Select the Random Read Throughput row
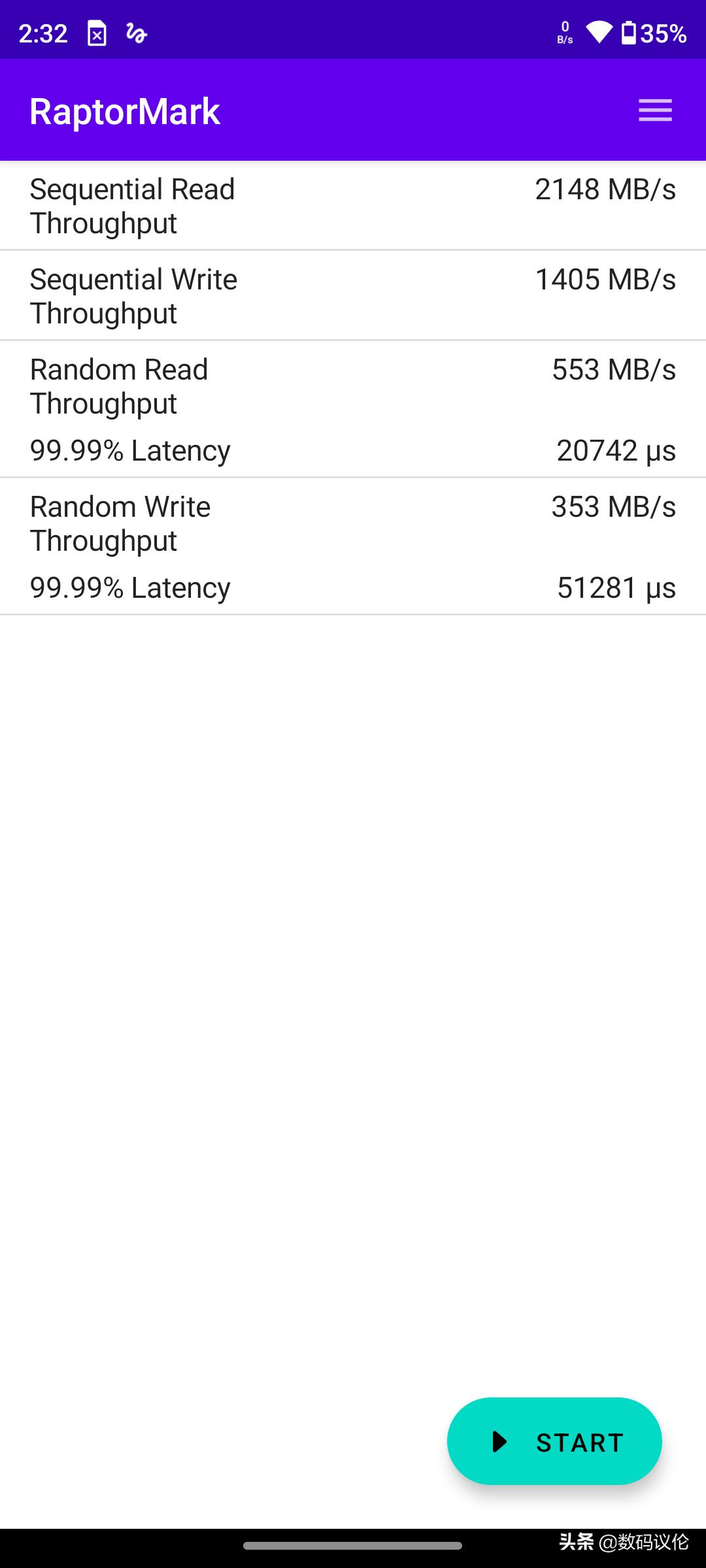706x1568 pixels. (x=353, y=385)
